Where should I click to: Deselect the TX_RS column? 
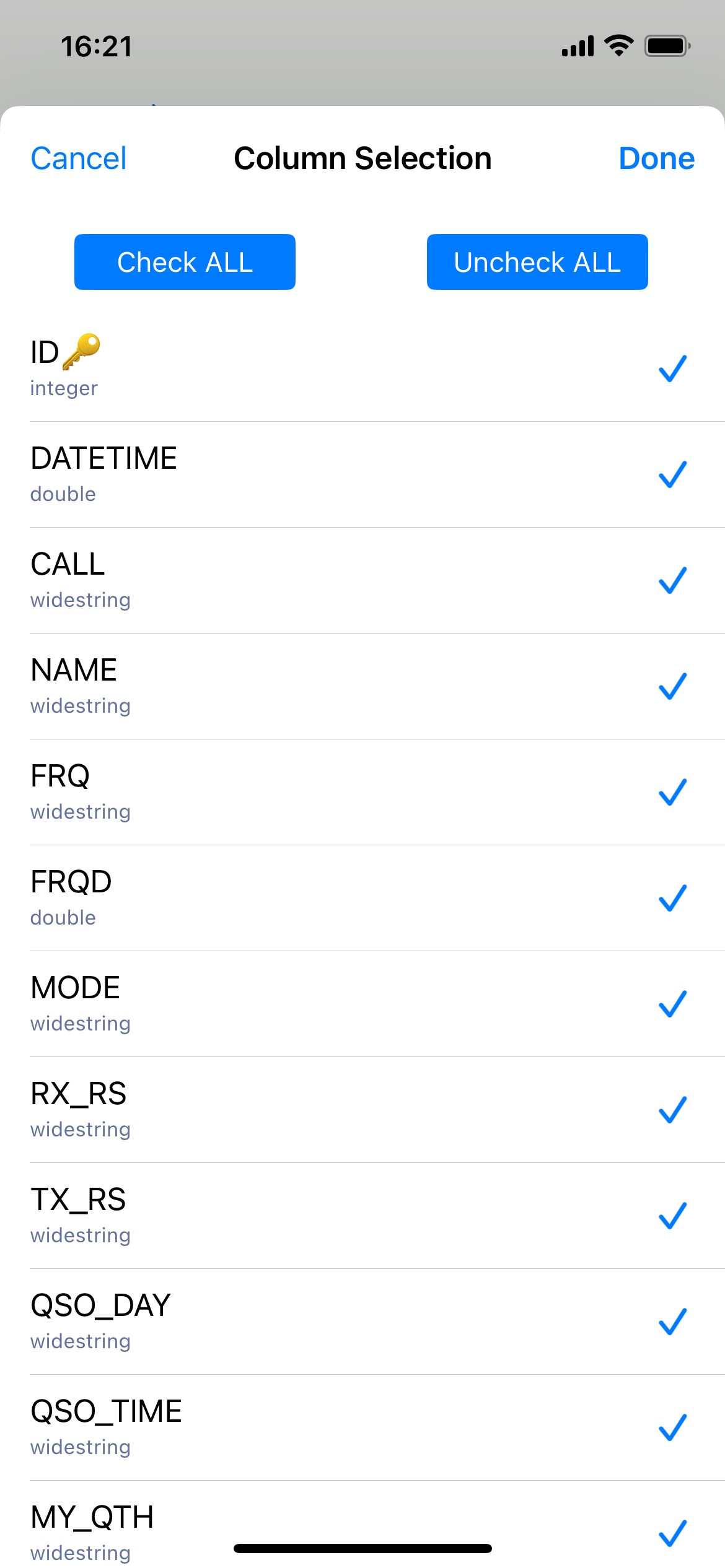coord(362,1216)
